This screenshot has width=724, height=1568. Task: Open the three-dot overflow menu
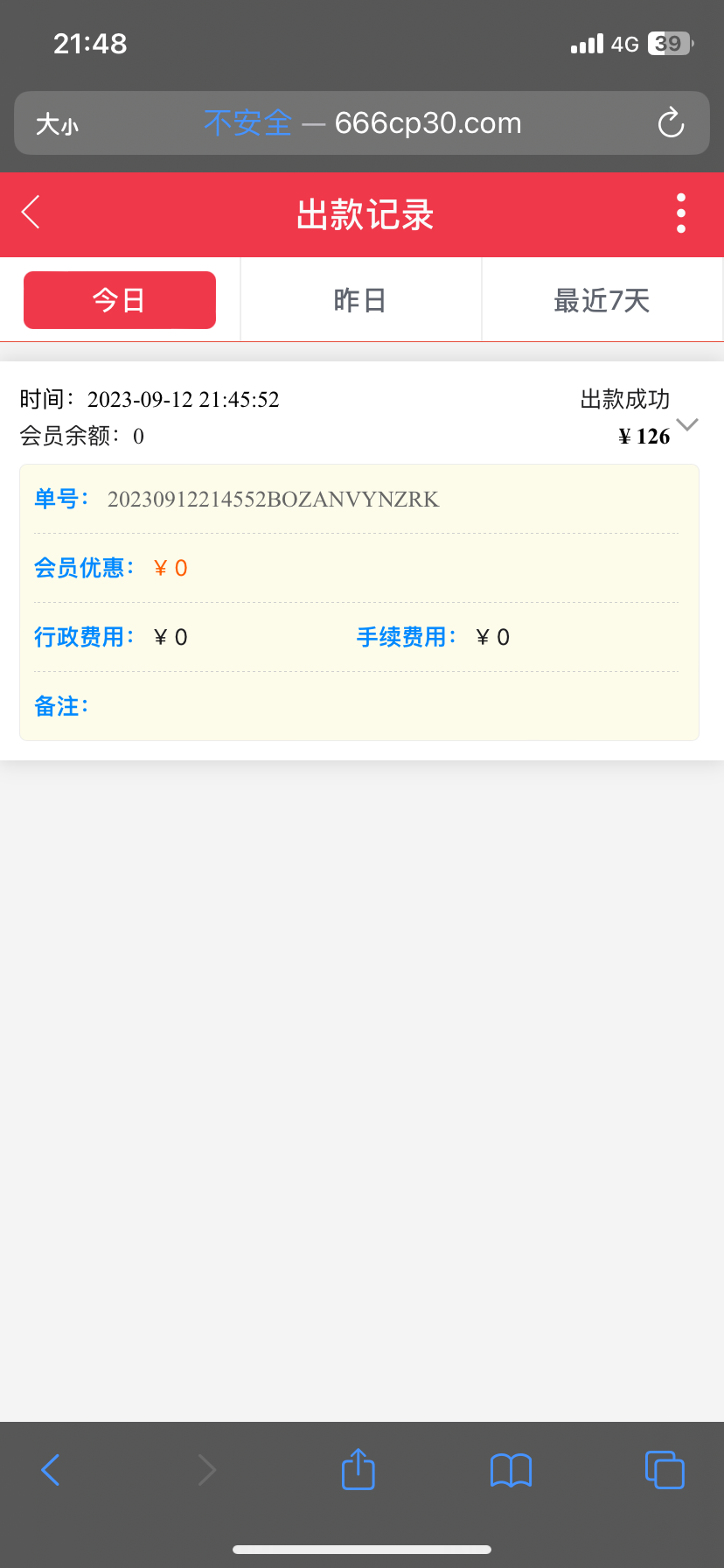[680, 213]
